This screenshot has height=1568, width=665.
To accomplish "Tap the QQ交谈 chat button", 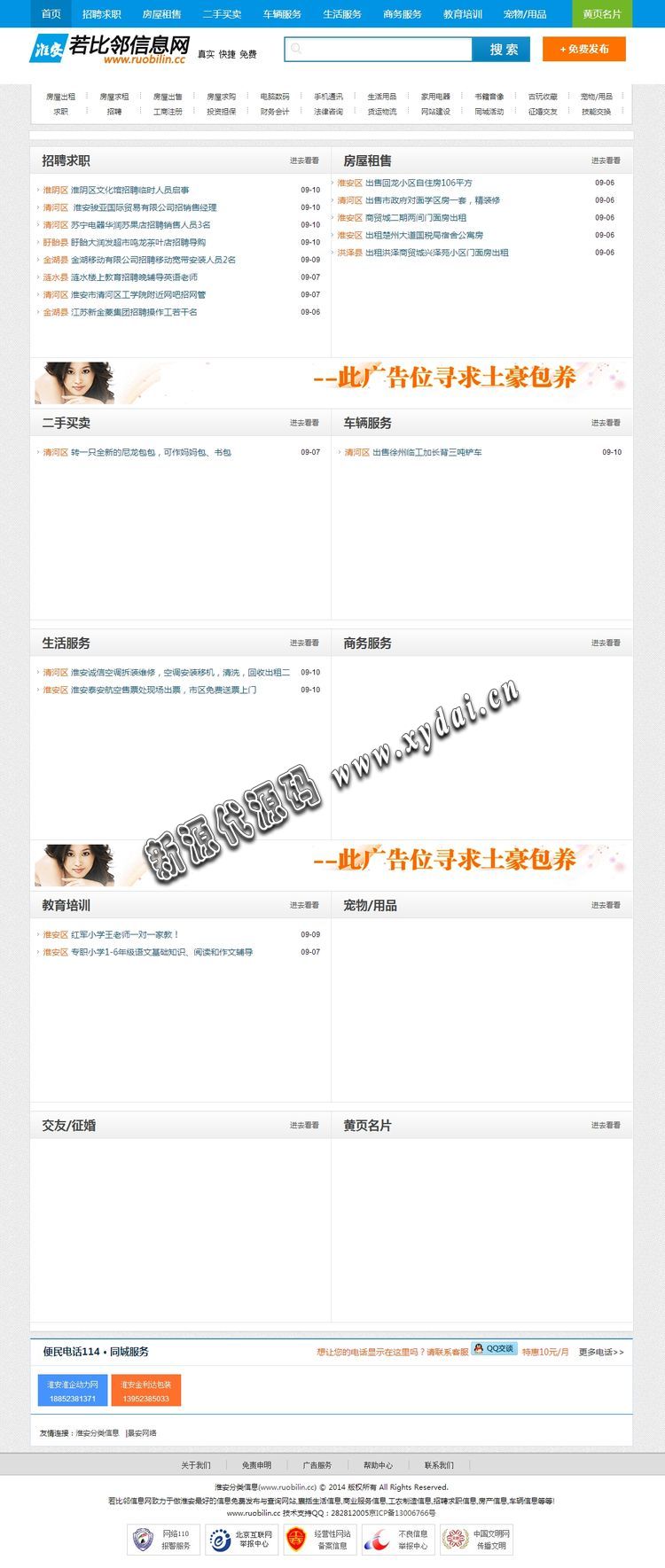I will point(494,1348).
